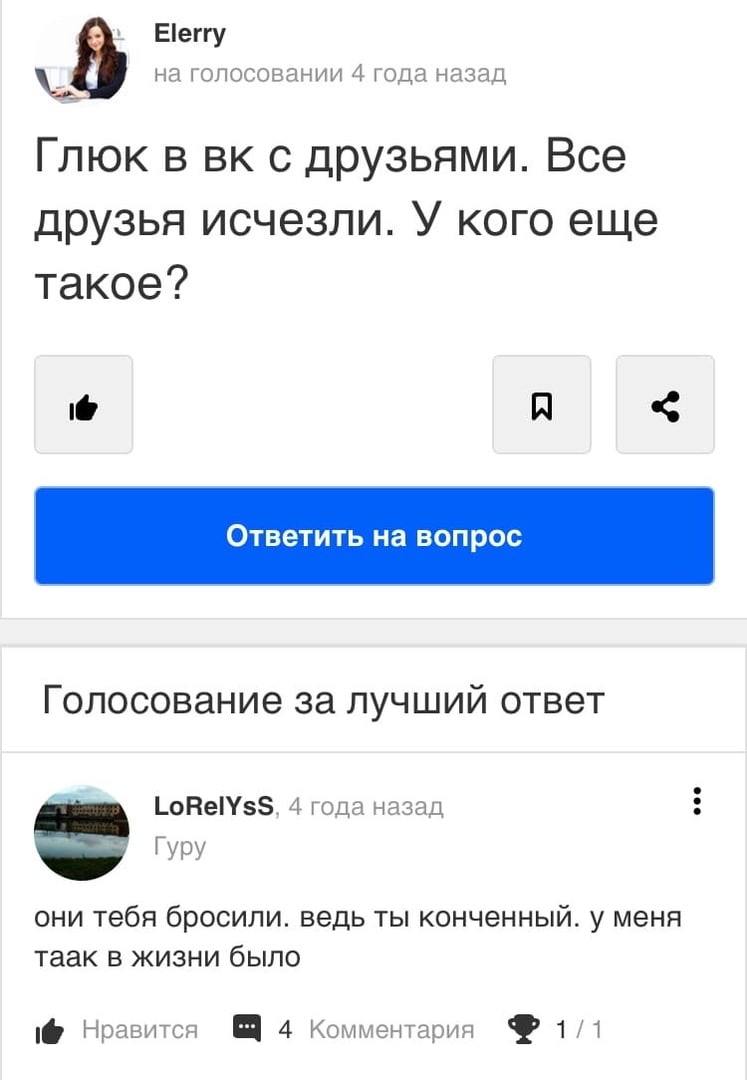Bookmark this question
The height and width of the screenshot is (1080, 747).
tap(541, 405)
